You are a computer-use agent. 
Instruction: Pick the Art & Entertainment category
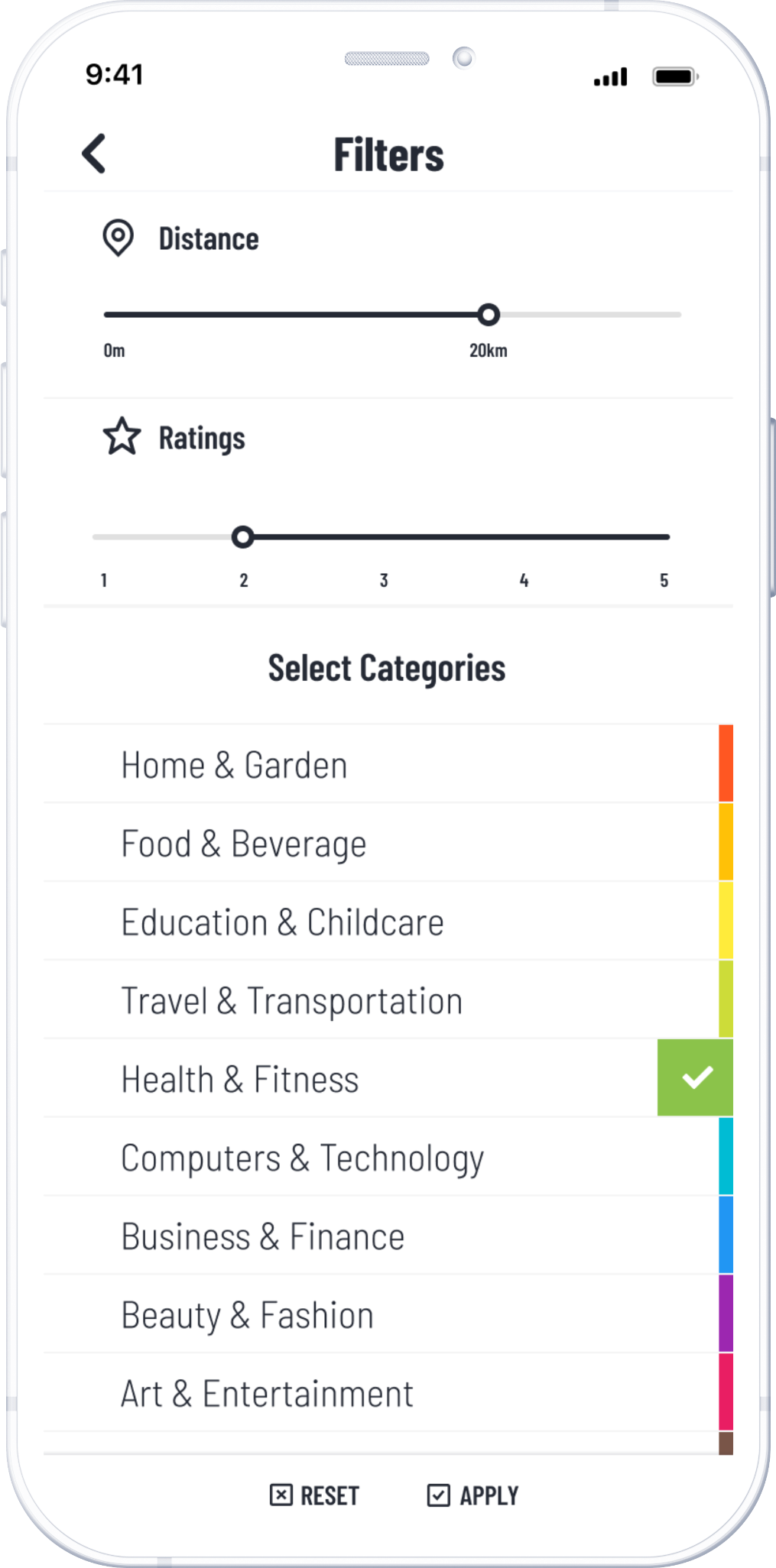point(388,1393)
